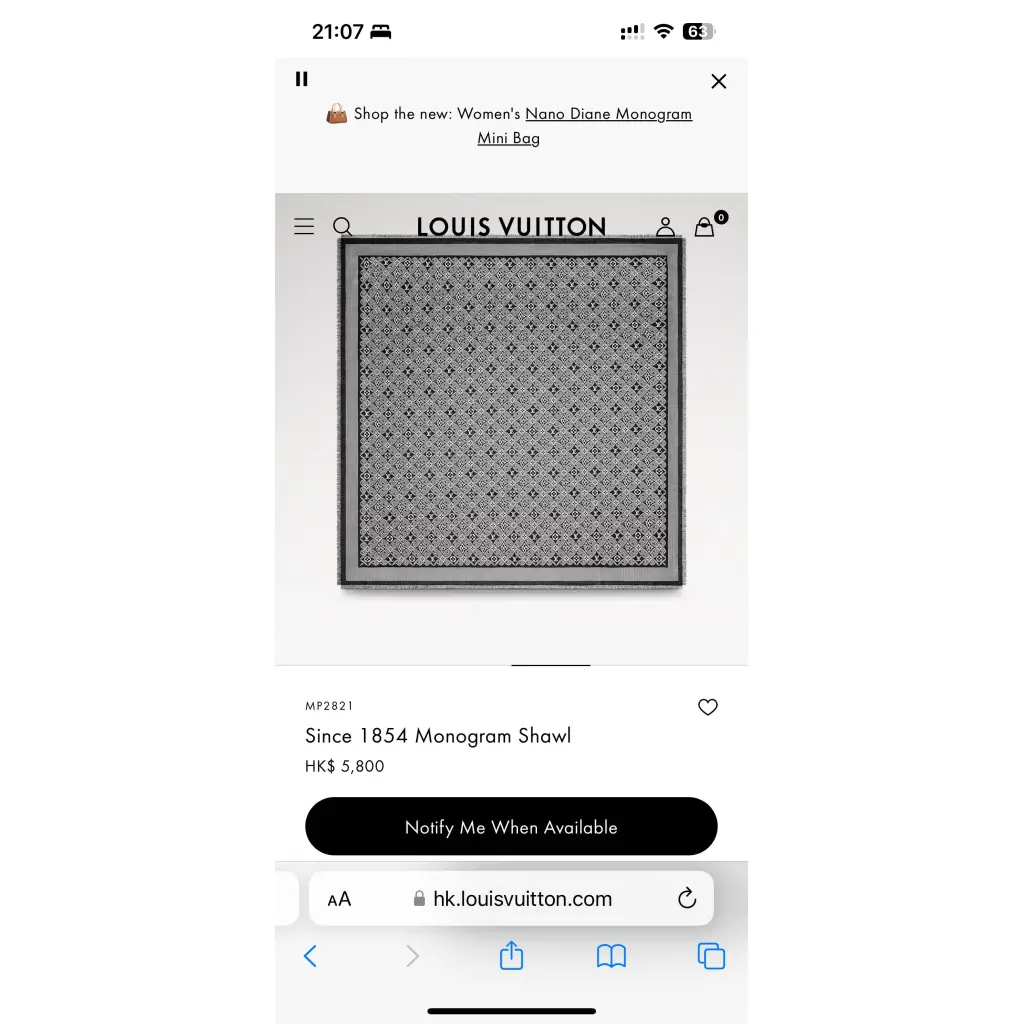
Task: Open the shopping bag
Action: coord(705,227)
